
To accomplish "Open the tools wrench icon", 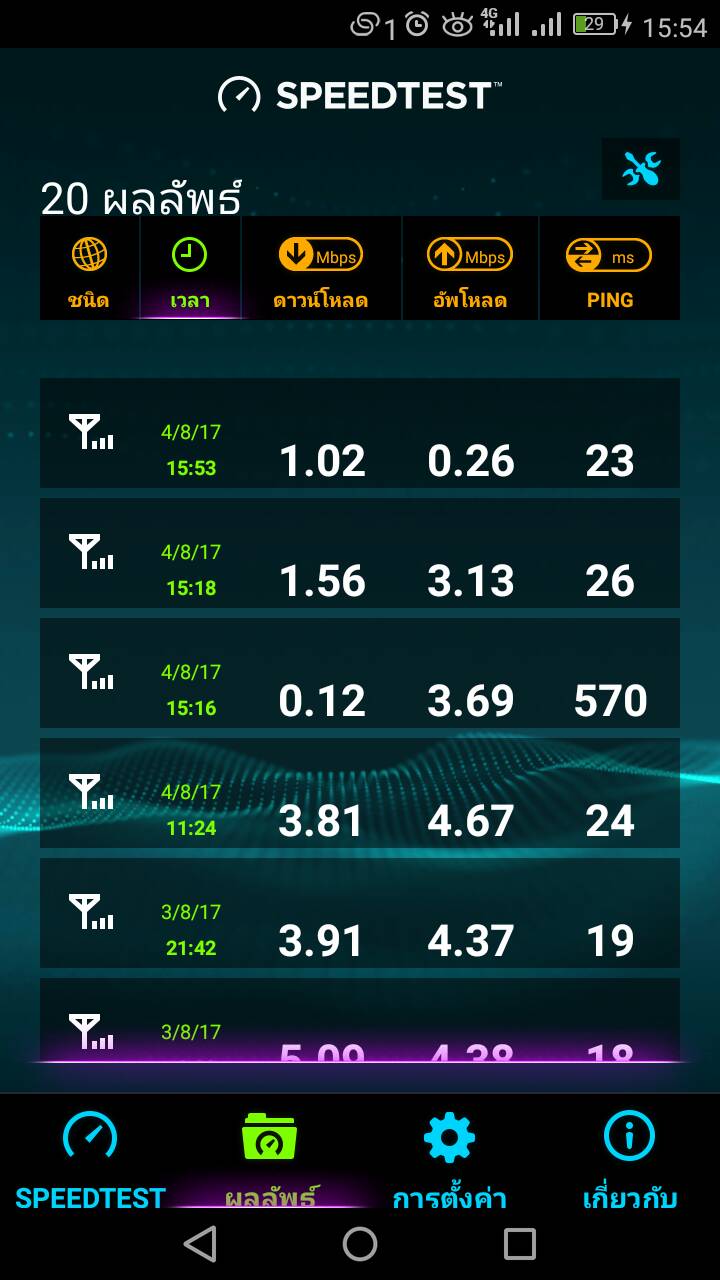I will point(641,169).
